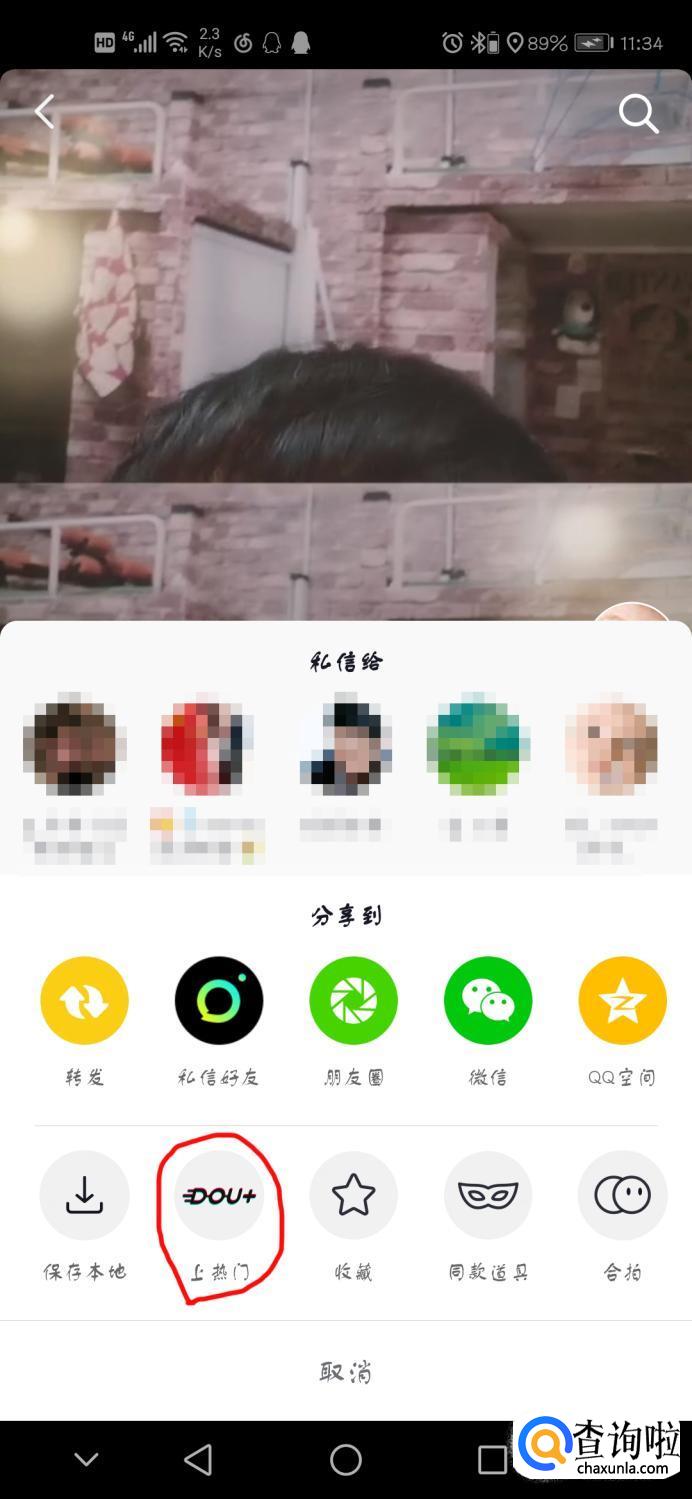Open DOU+ 上热门 promotion
The height and width of the screenshot is (1499, 692).
pos(219,1196)
